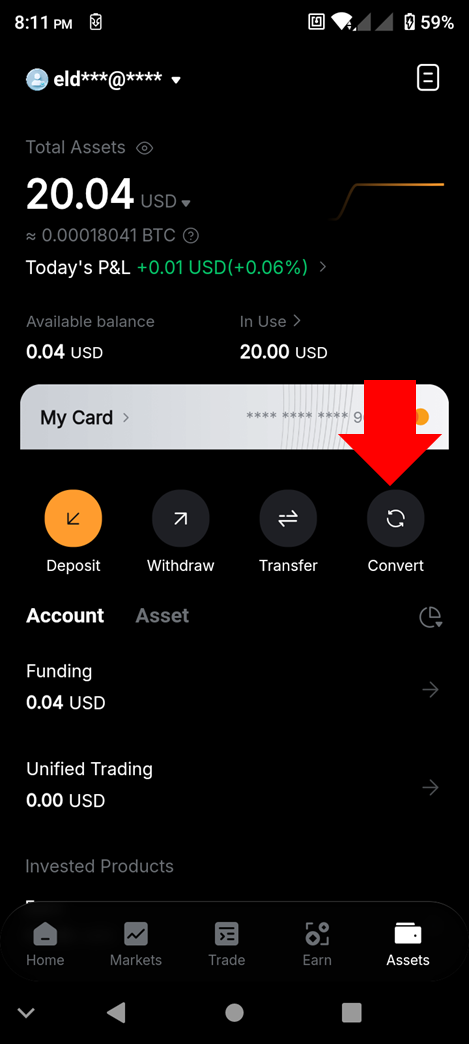Switch to the Markets tab
Viewport: 469px width, 1044px height.
point(136,944)
